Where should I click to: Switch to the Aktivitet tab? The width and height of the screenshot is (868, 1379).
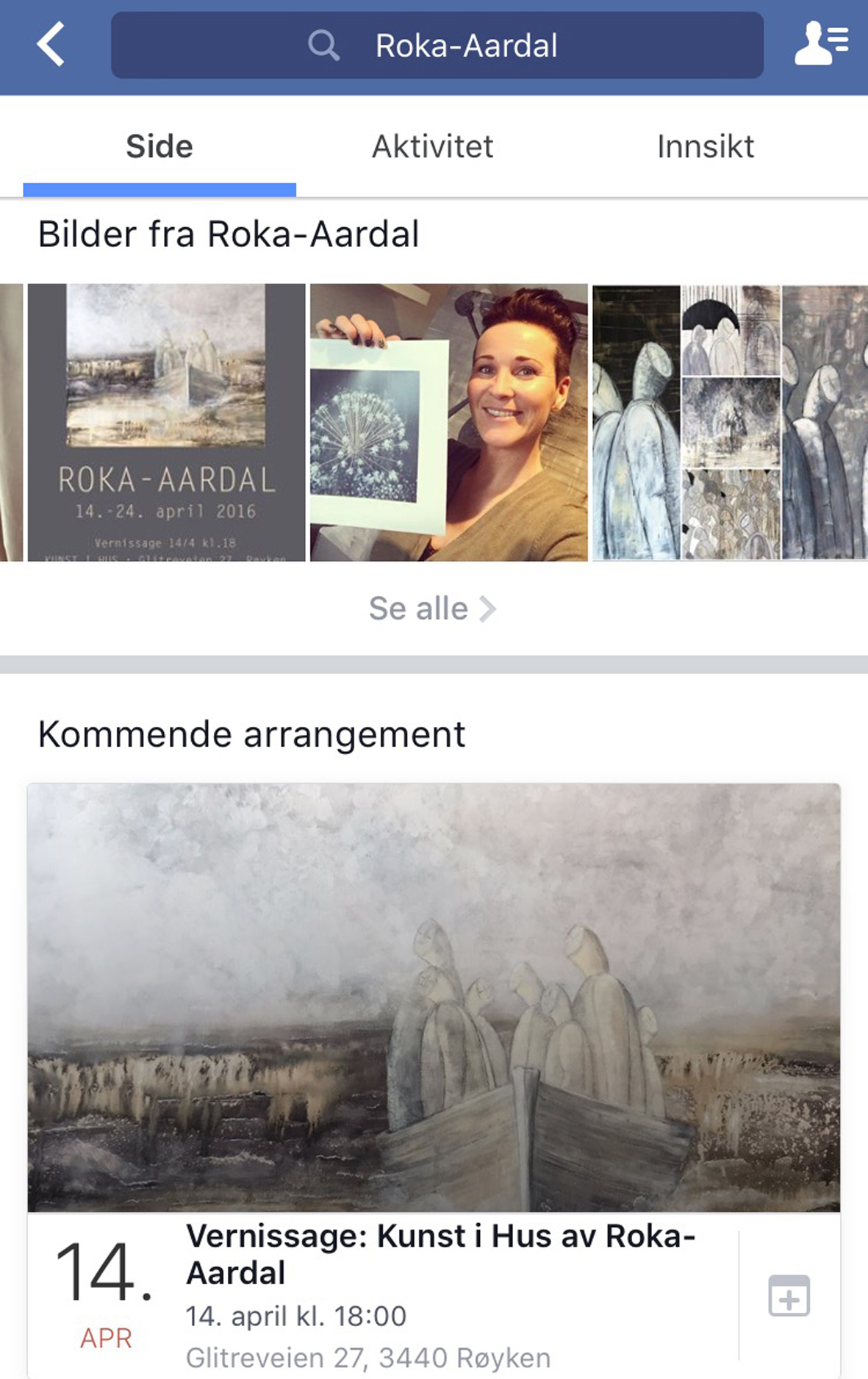[432, 146]
